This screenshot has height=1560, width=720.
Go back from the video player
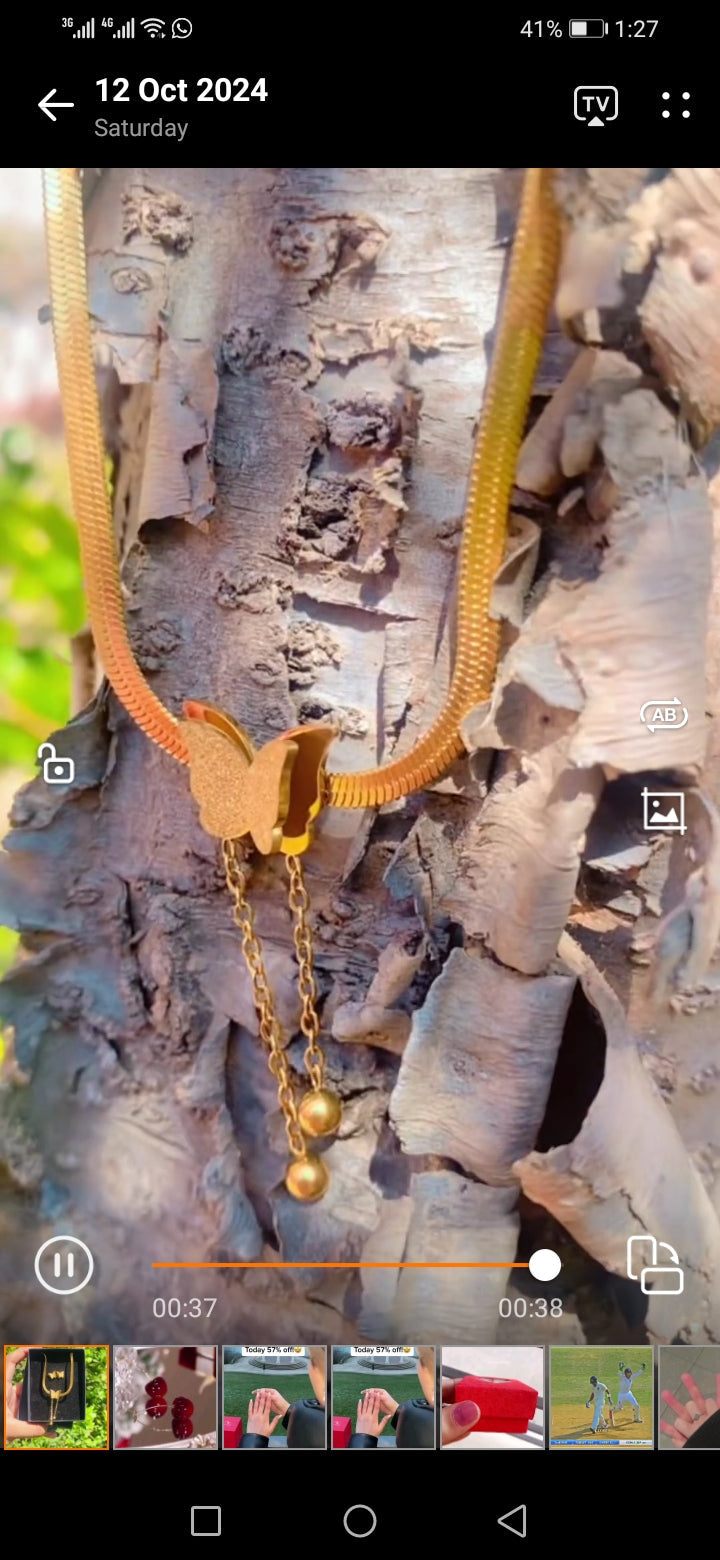(56, 105)
